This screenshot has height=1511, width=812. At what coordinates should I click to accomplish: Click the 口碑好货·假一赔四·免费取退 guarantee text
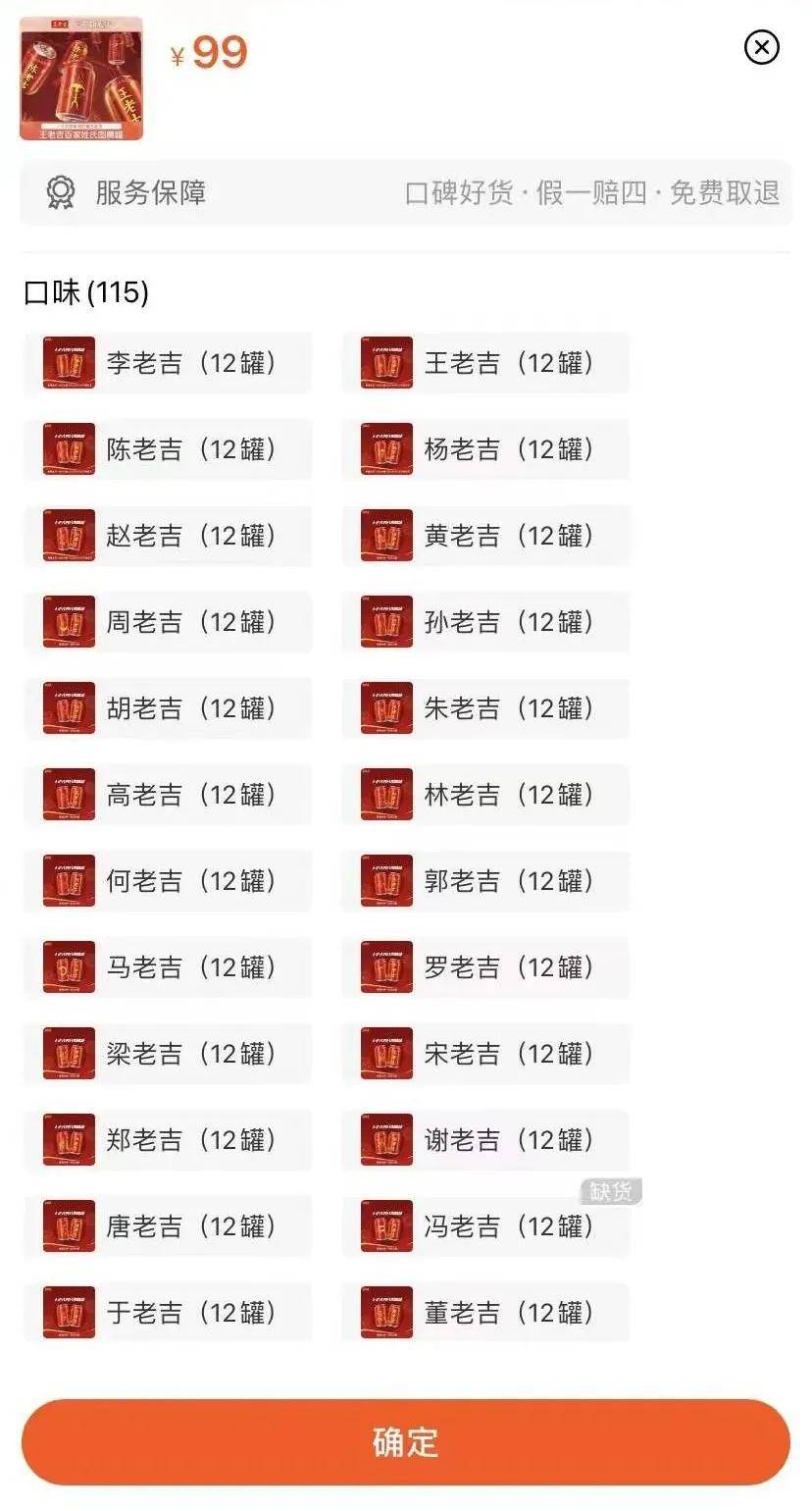tap(592, 193)
